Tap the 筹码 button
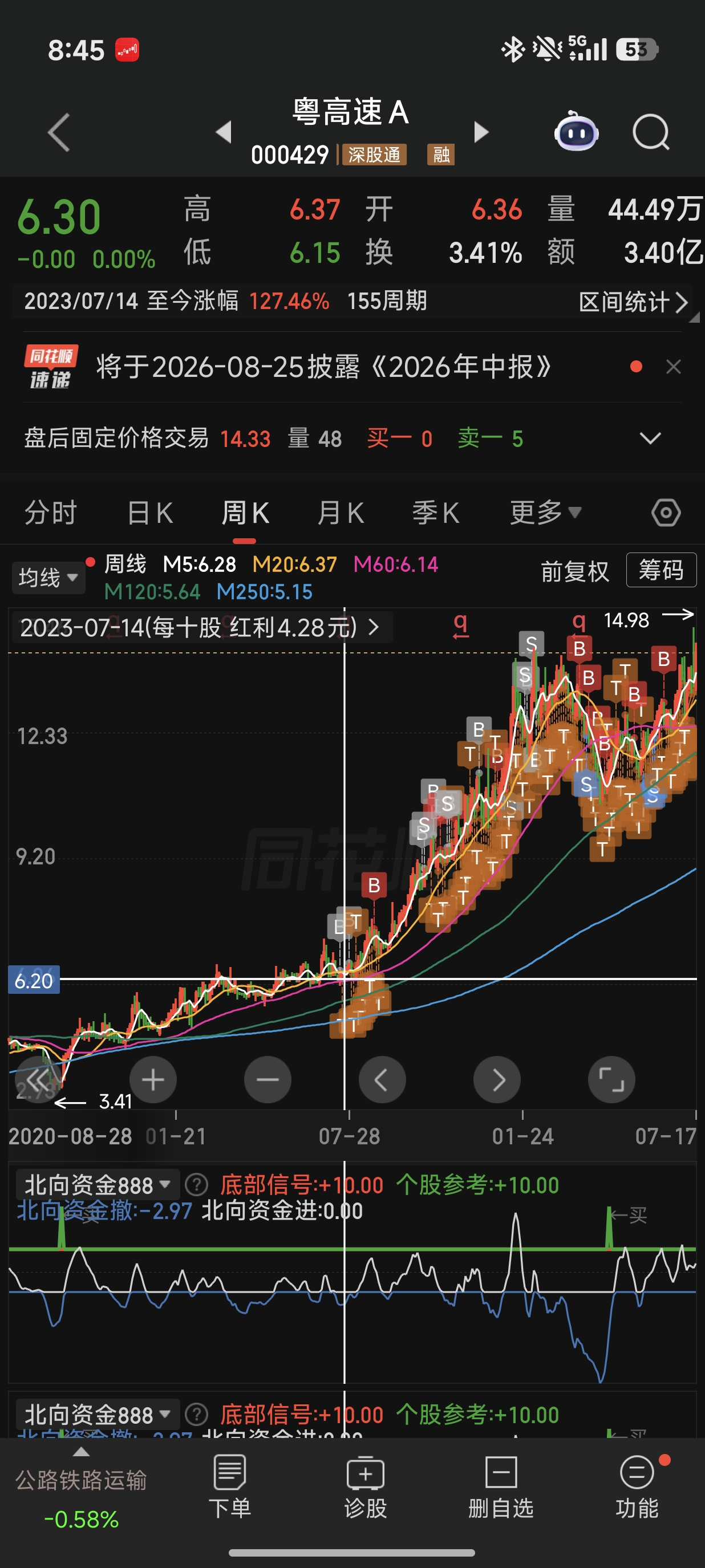This screenshot has height=1568, width=705. tap(661, 570)
